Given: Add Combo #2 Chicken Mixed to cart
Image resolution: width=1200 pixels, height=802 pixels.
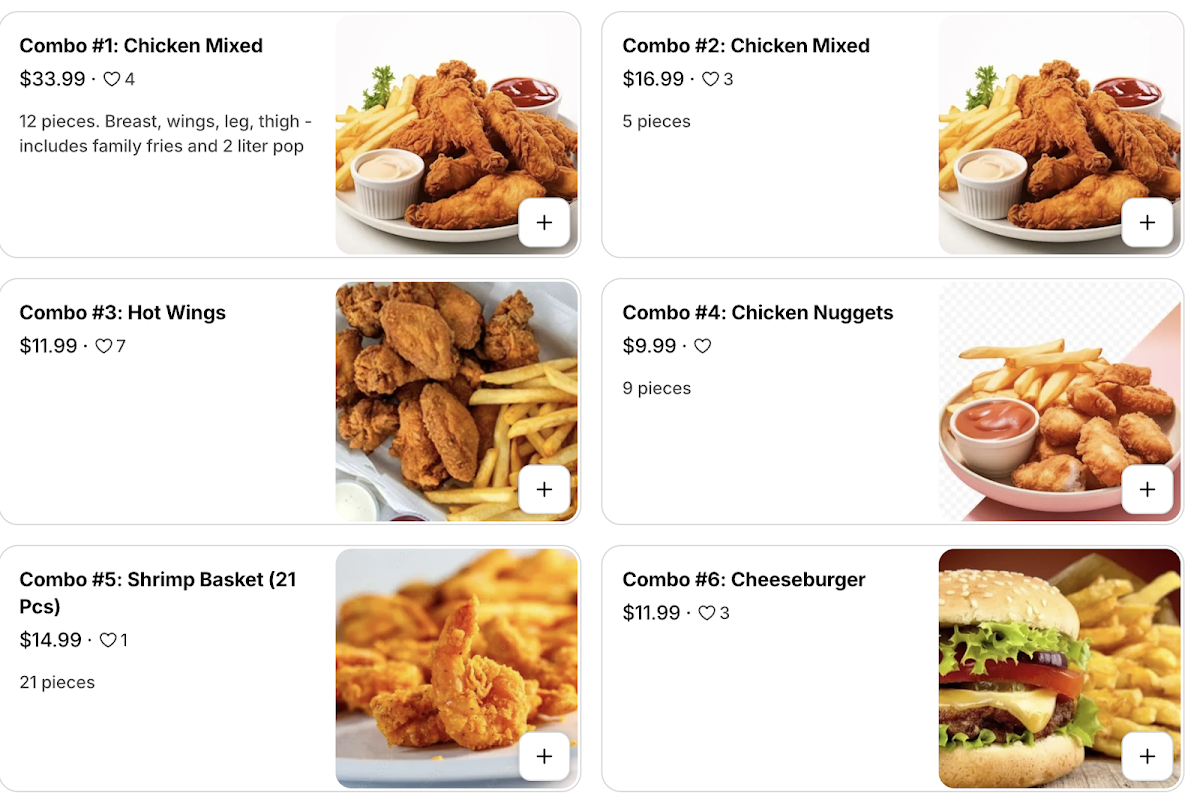Looking at the screenshot, I should 1147,223.
